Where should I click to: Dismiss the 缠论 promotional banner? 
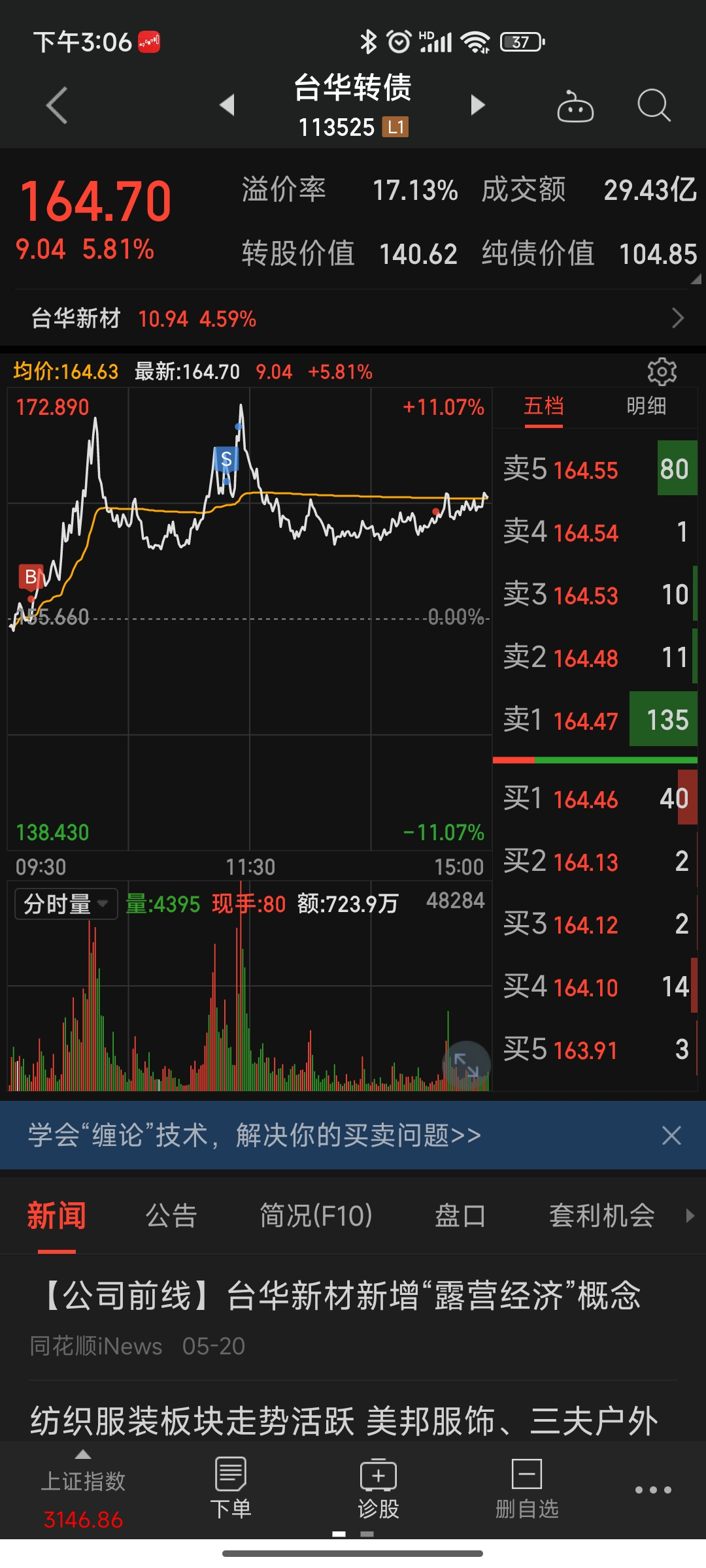[671, 1135]
